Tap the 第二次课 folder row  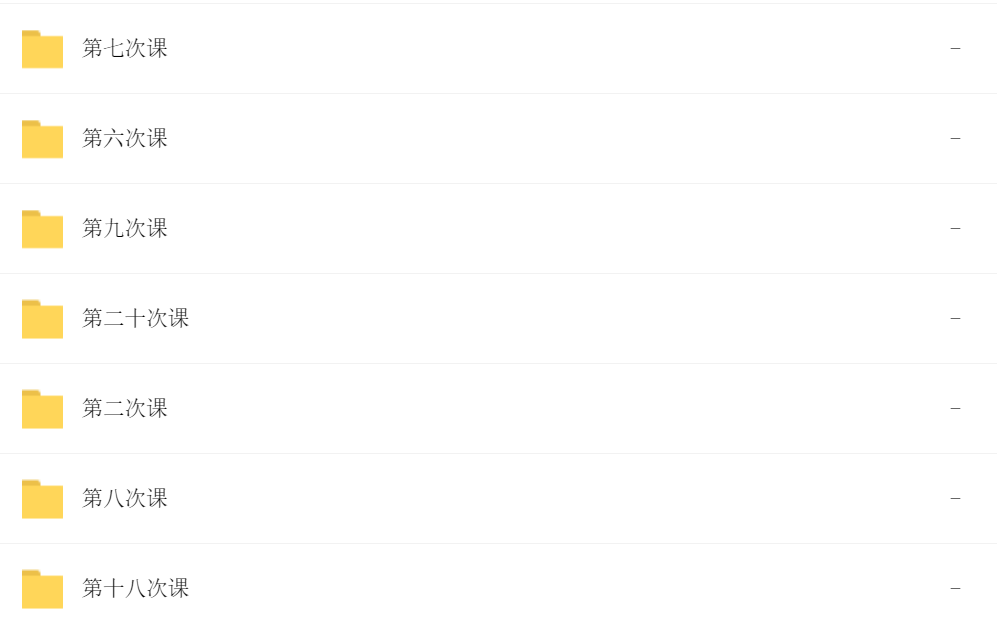pos(124,408)
